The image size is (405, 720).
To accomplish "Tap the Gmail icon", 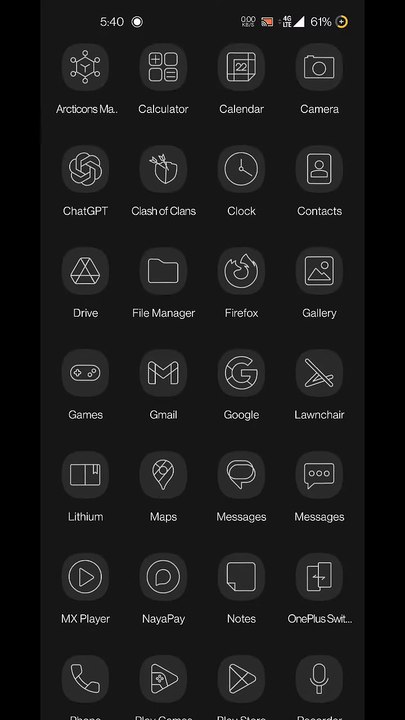I will [163, 373].
